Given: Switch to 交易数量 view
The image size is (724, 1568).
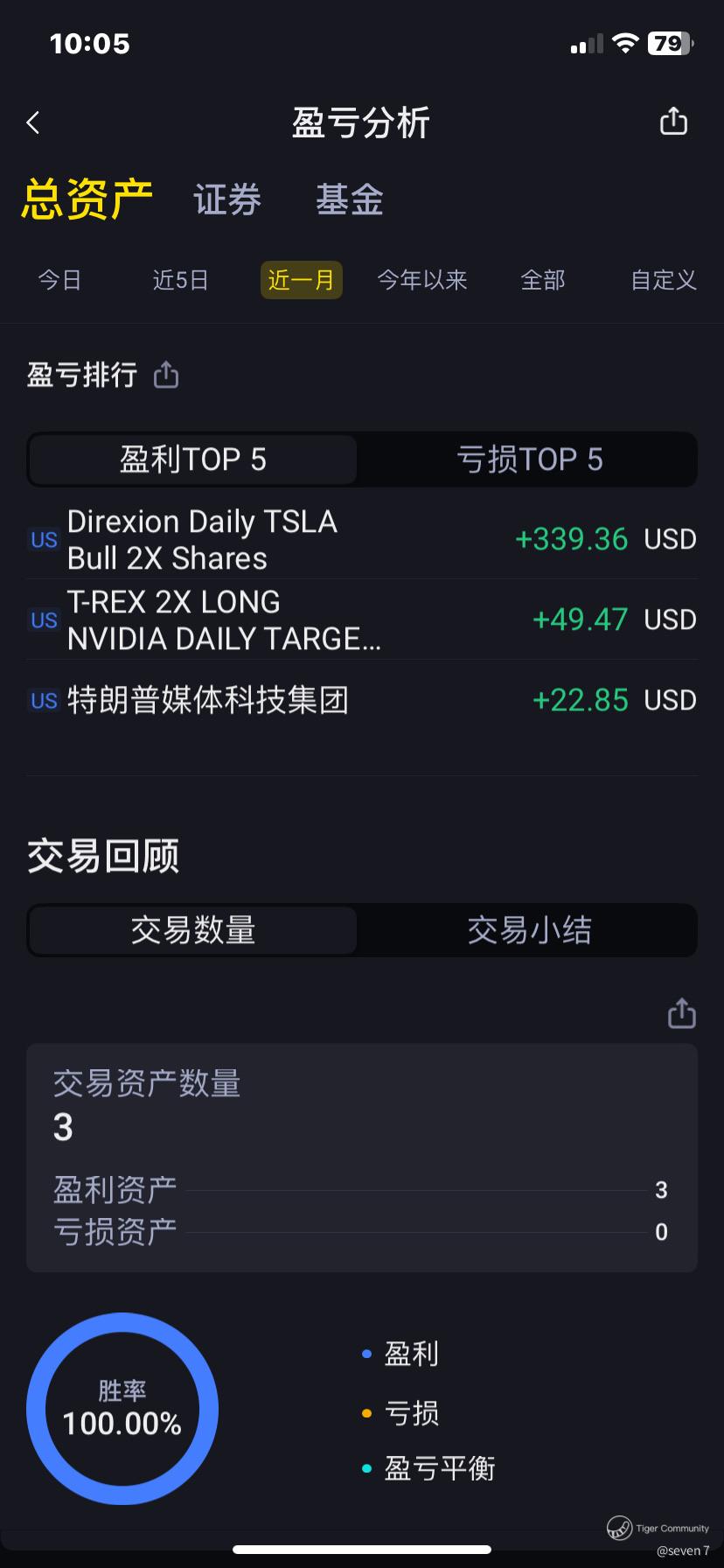Looking at the screenshot, I should pyautogui.click(x=193, y=930).
